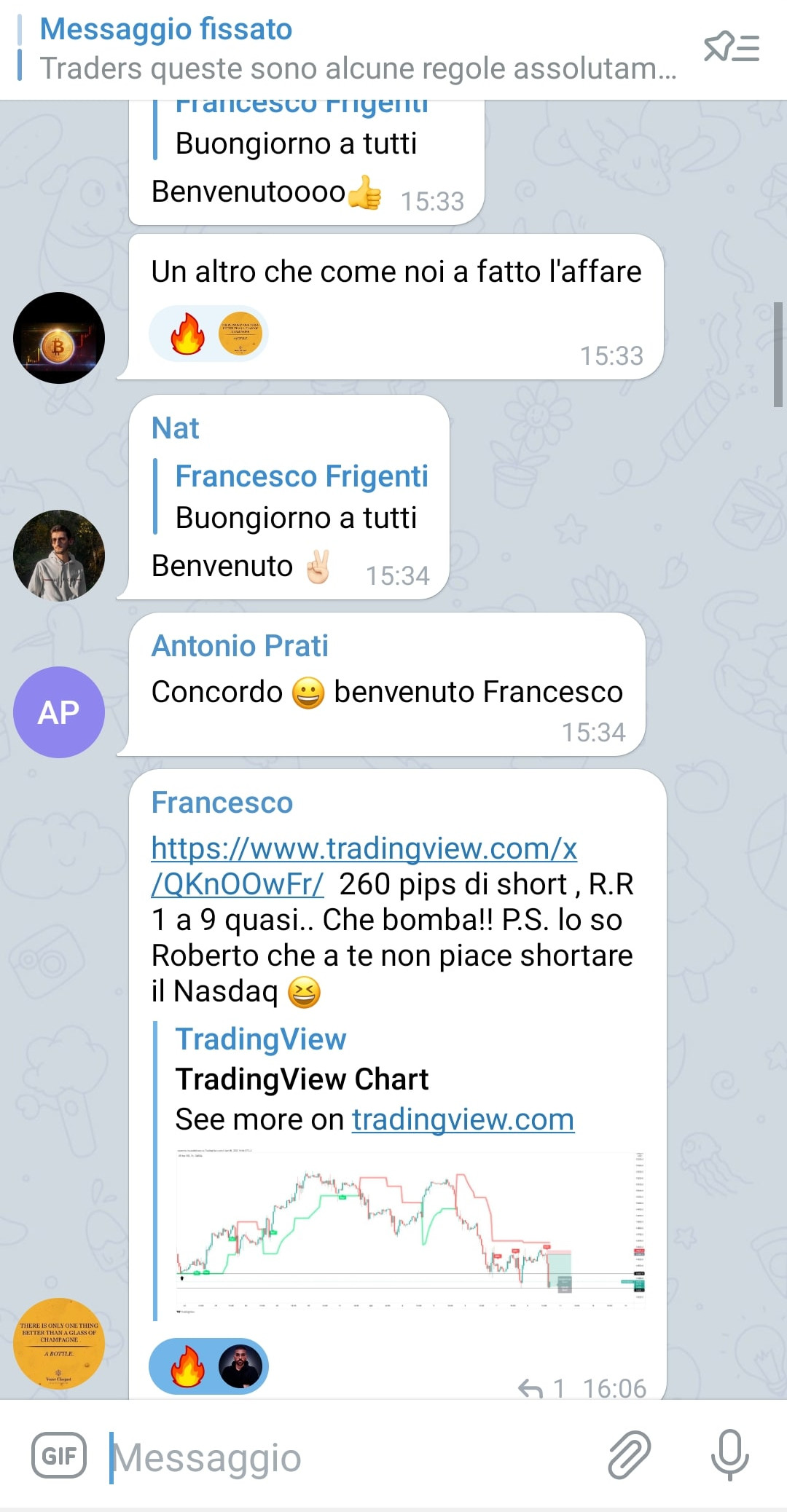The height and width of the screenshot is (1512, 787).
Task: Open Nat's profile picture
Action: click(x=59, y=555)
